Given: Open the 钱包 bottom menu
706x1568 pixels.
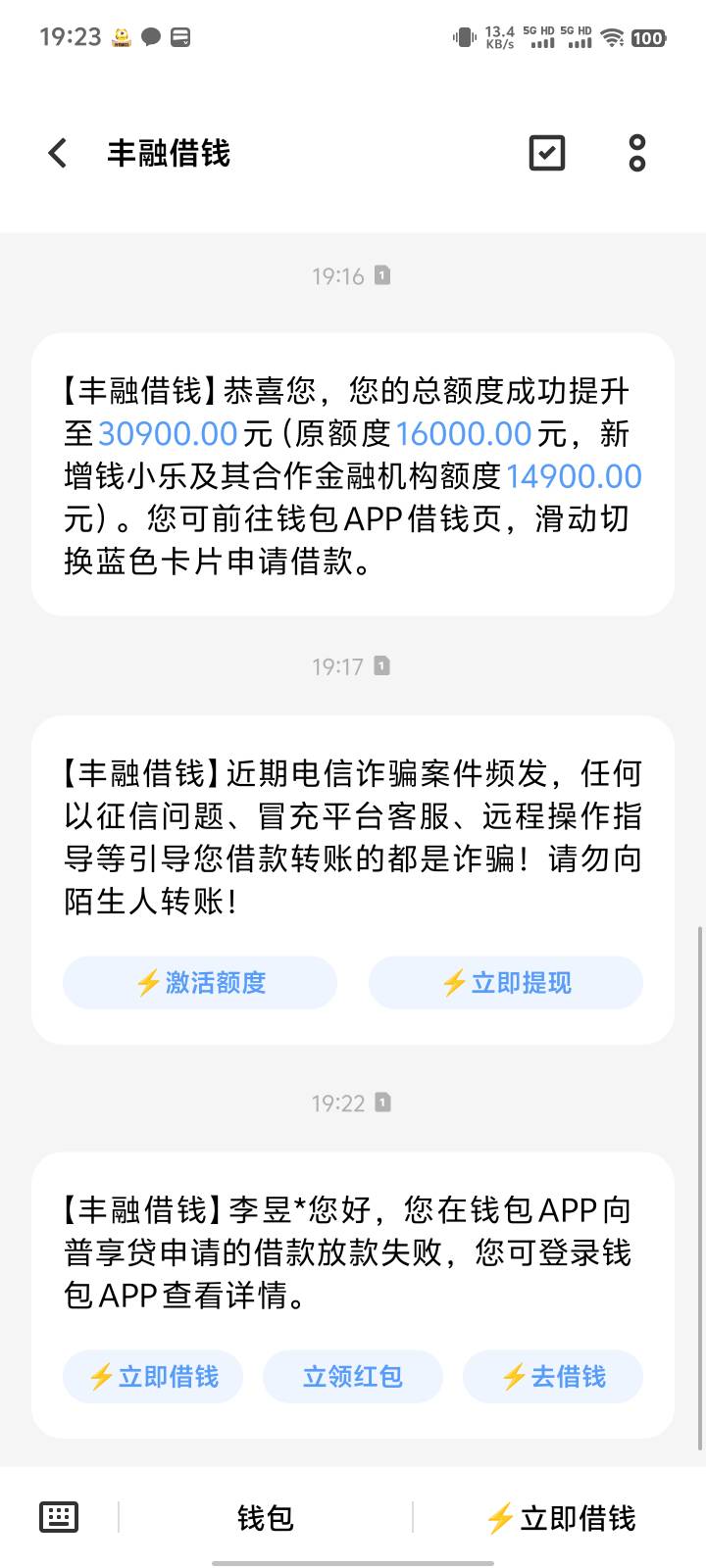Looking at the screenshot, I should tap(266, 1518).
